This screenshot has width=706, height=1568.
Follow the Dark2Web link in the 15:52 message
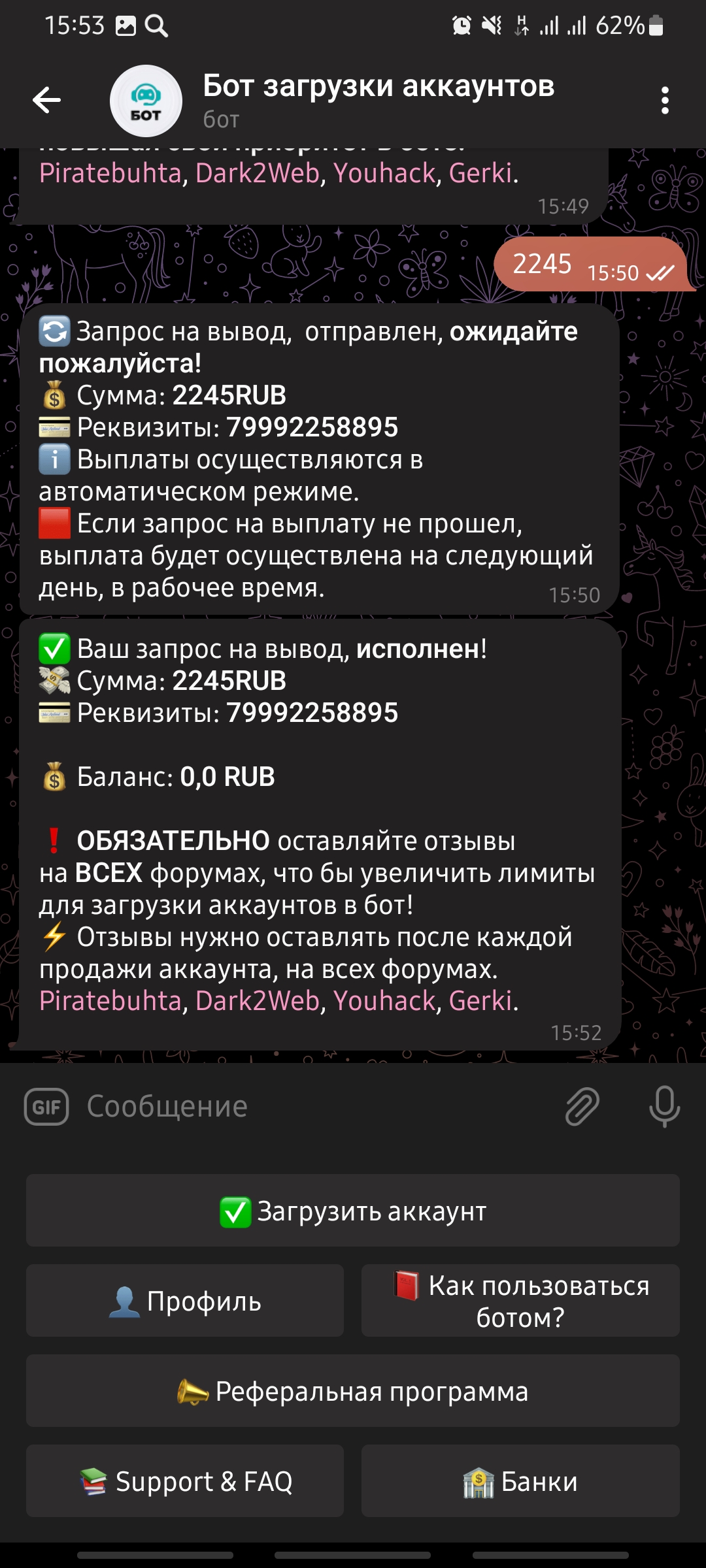258,1001
